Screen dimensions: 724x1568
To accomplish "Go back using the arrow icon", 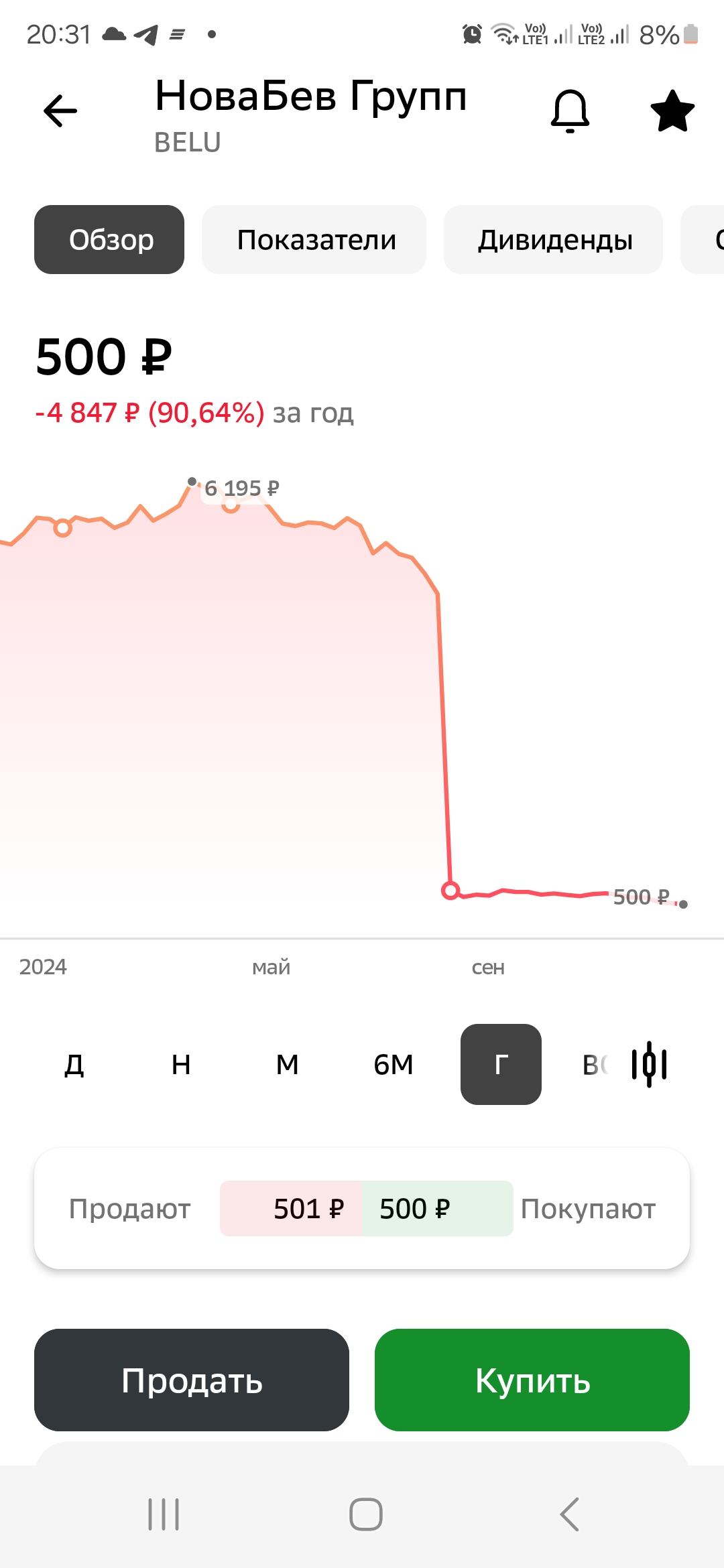I will click(60, 111).
